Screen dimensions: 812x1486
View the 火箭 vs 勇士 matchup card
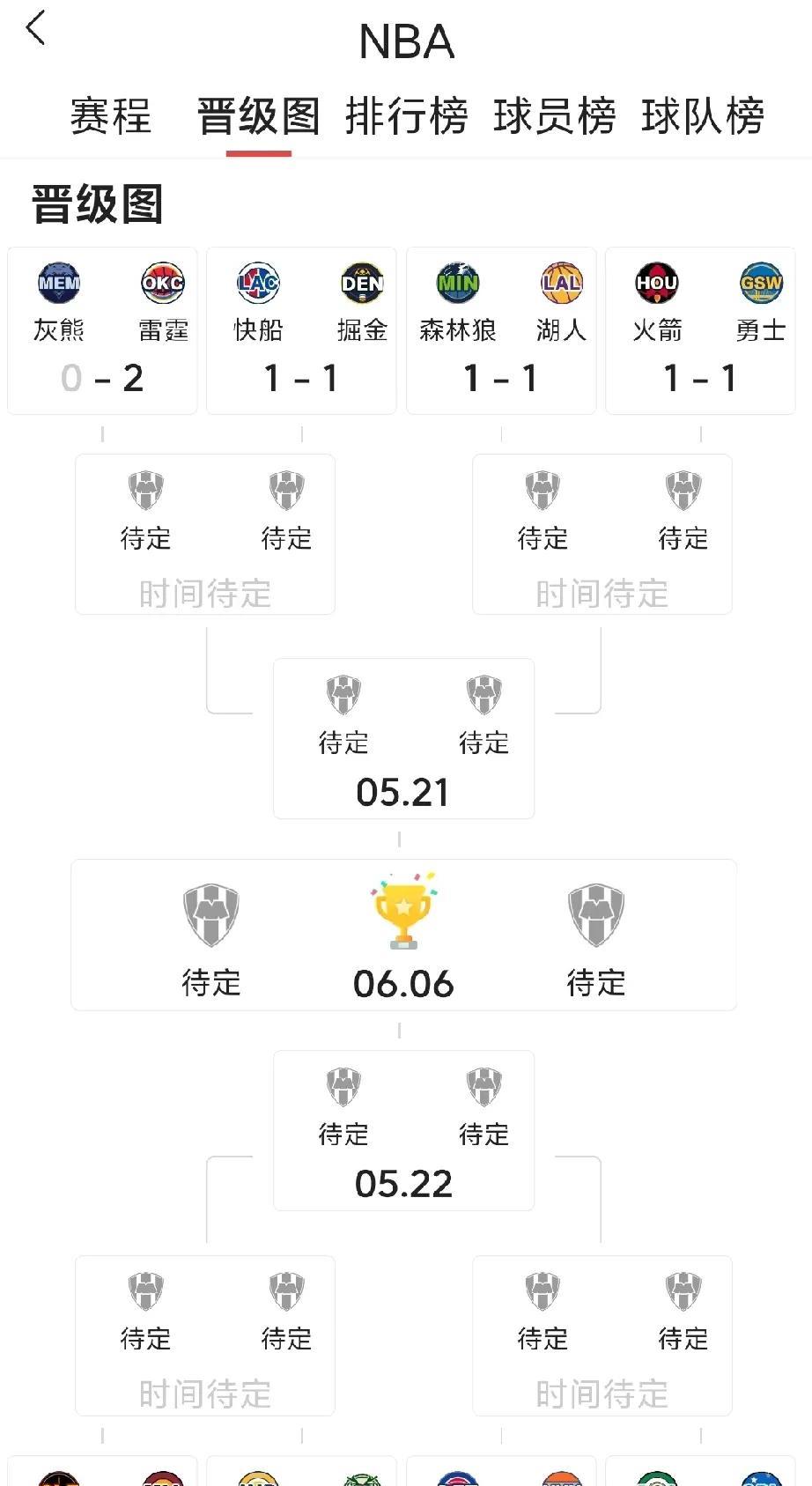point(700,330)
